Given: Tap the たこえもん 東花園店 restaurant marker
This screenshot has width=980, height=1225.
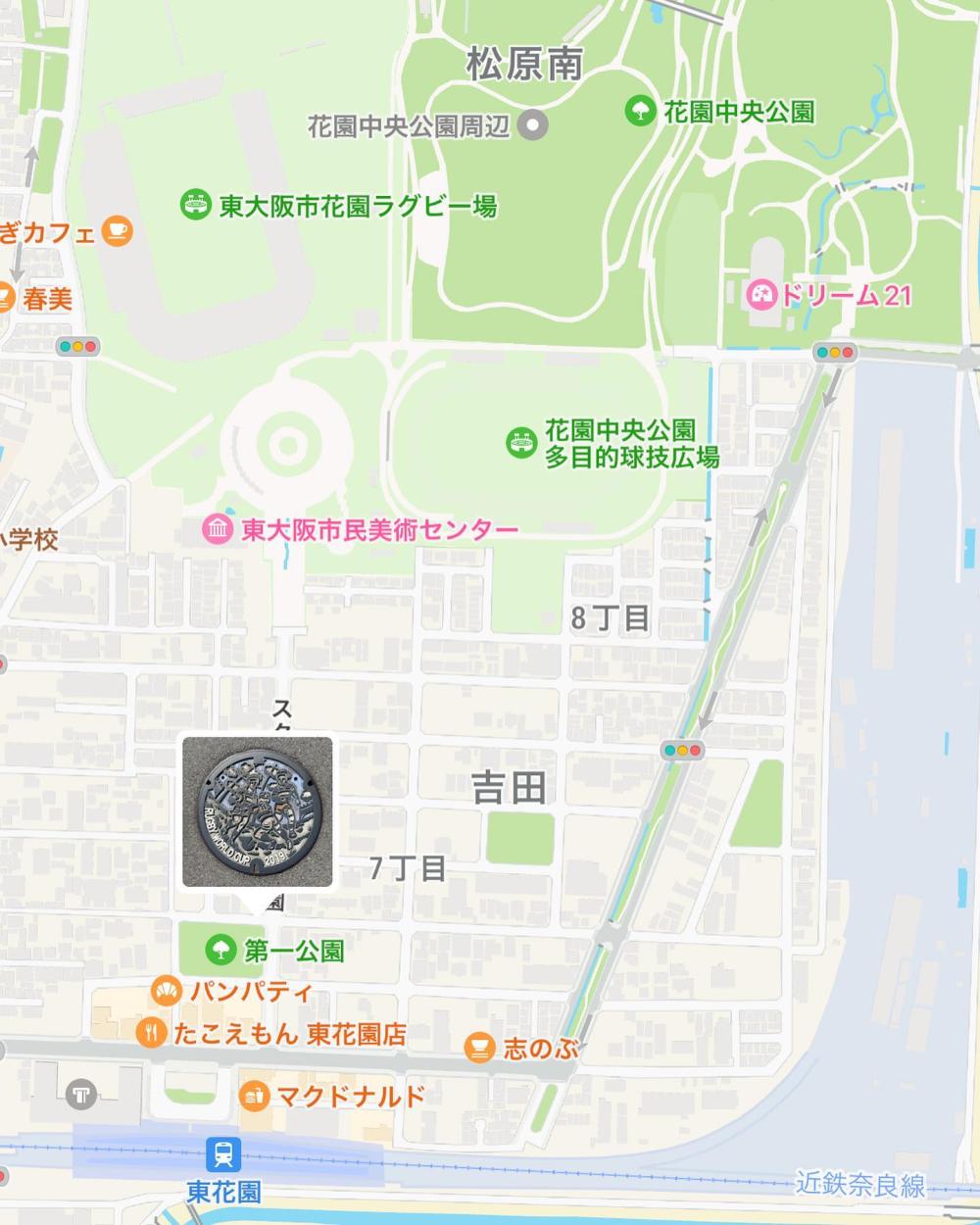Looking at the screenshot, I should click(x=151, y=1033).
